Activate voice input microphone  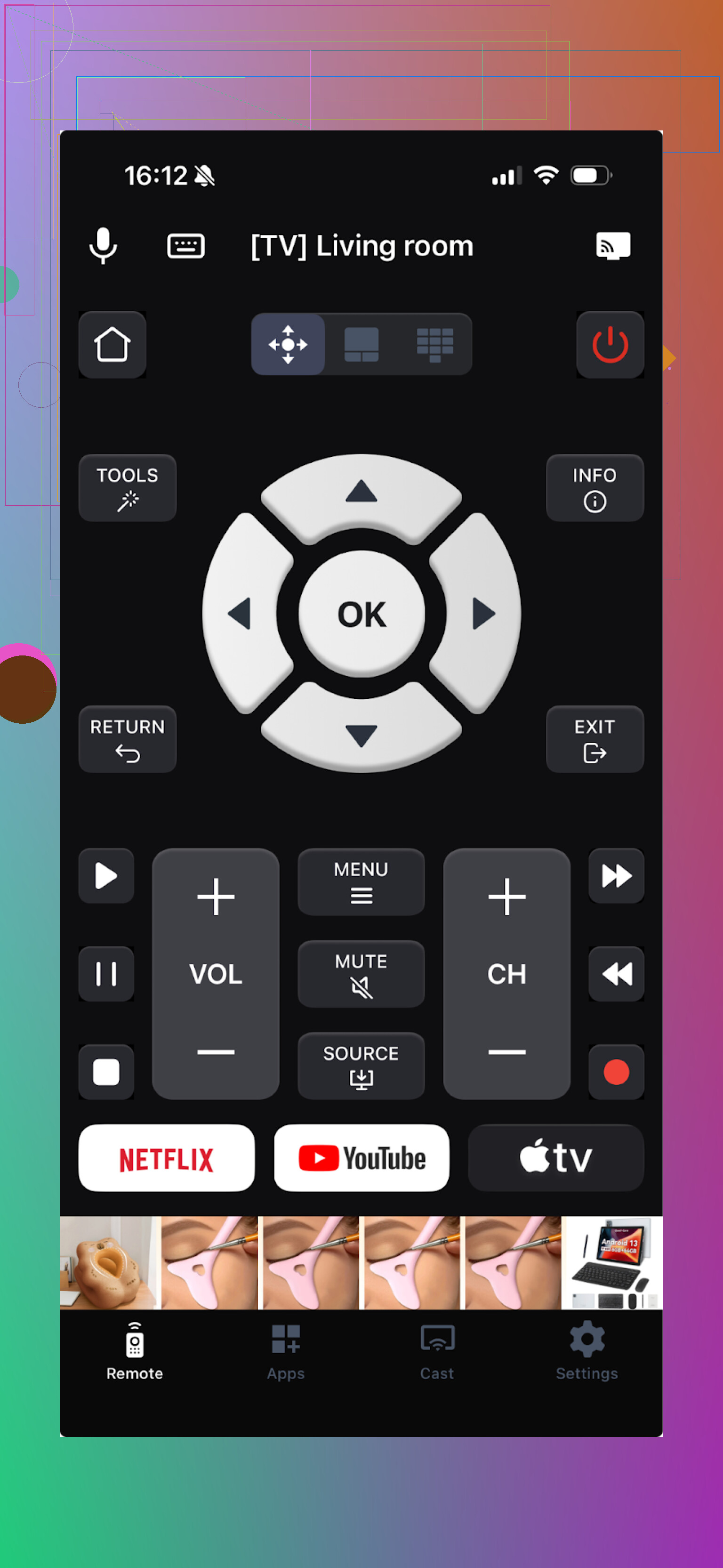click(x=103, y=245)
